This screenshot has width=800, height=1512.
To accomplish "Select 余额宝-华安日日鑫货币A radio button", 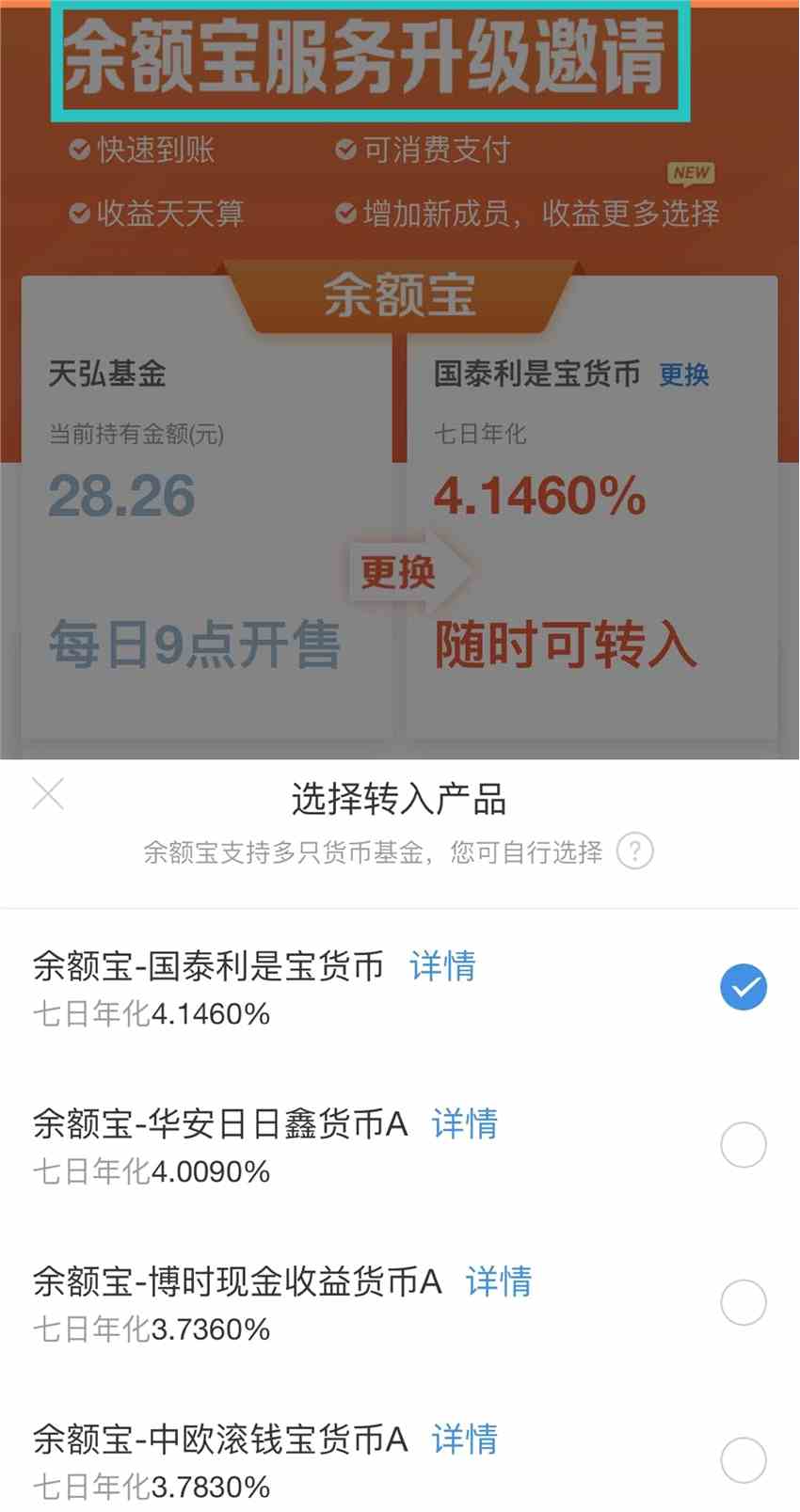I will coord(743,1145).
